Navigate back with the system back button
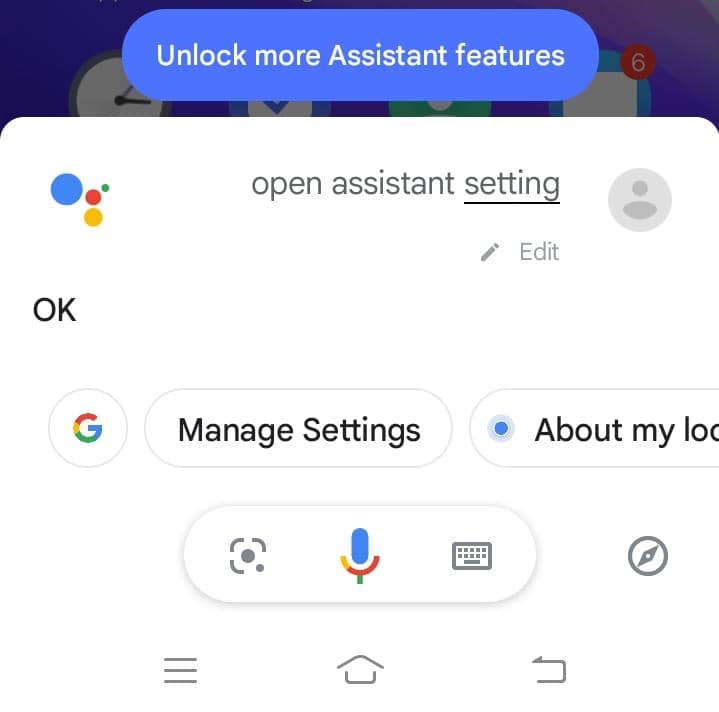Image resolution: width=719 pixels, height=712 pixels. click(548, 669)
